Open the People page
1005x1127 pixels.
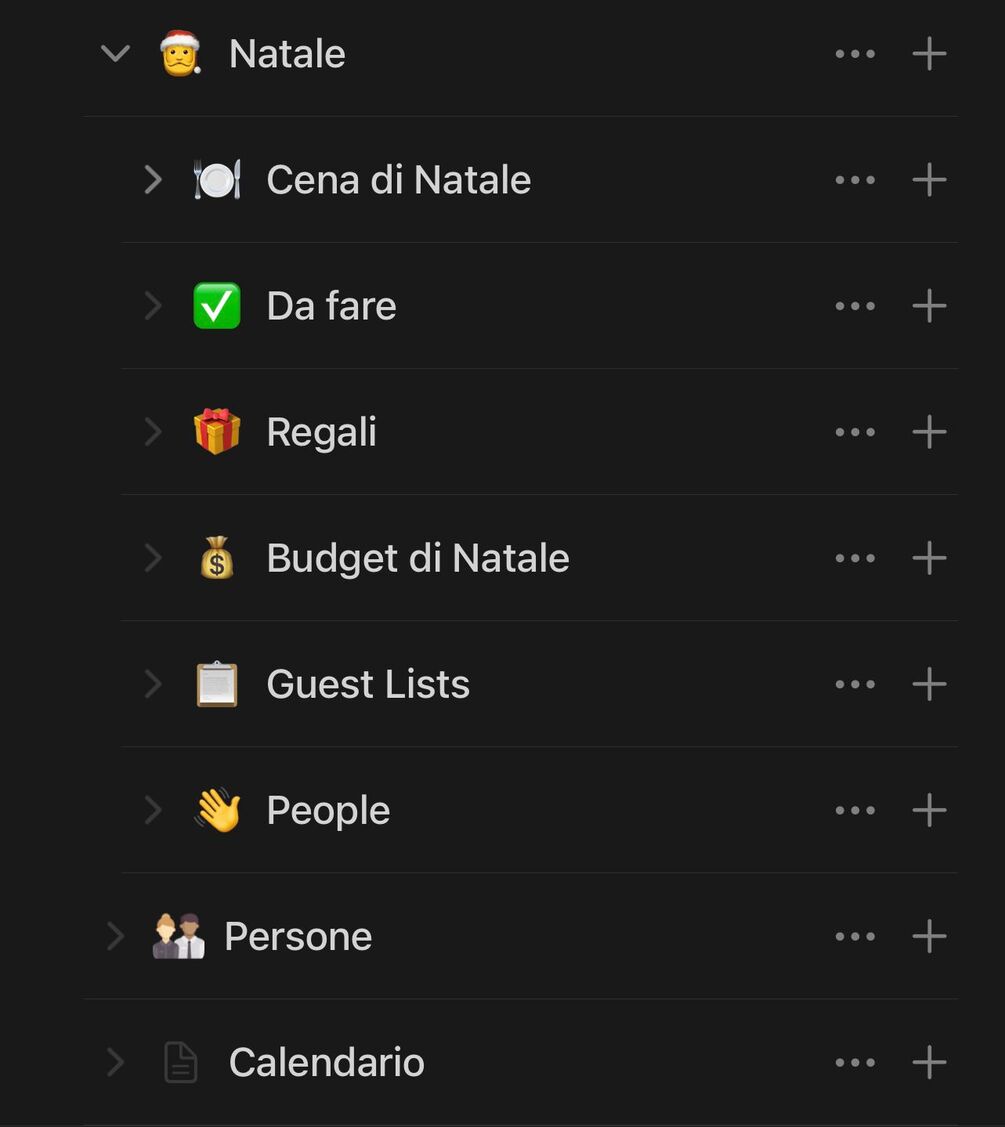coord(328,810)
